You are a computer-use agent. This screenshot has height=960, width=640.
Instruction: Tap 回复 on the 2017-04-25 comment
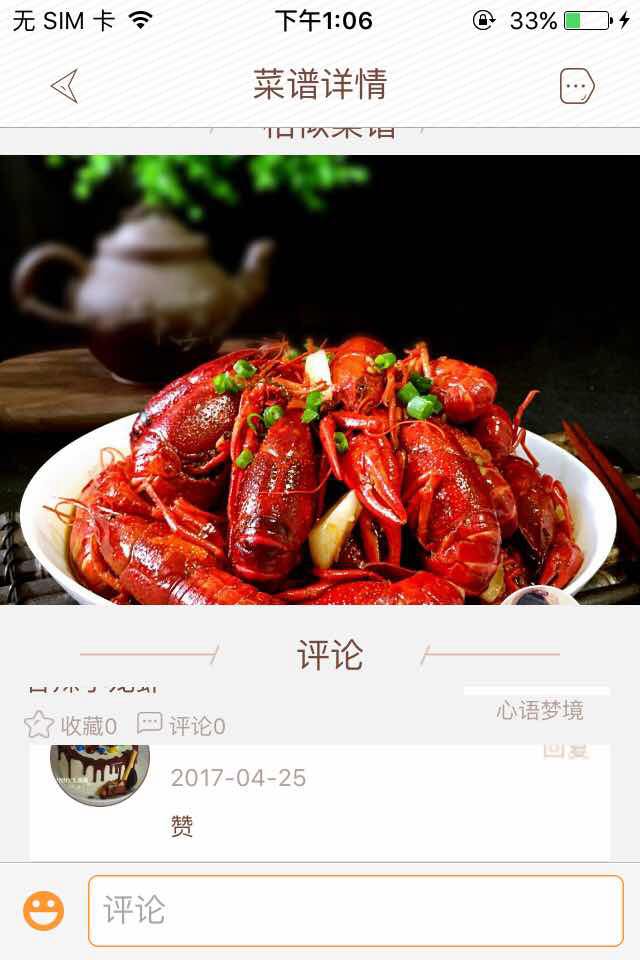tap(566, 751)
